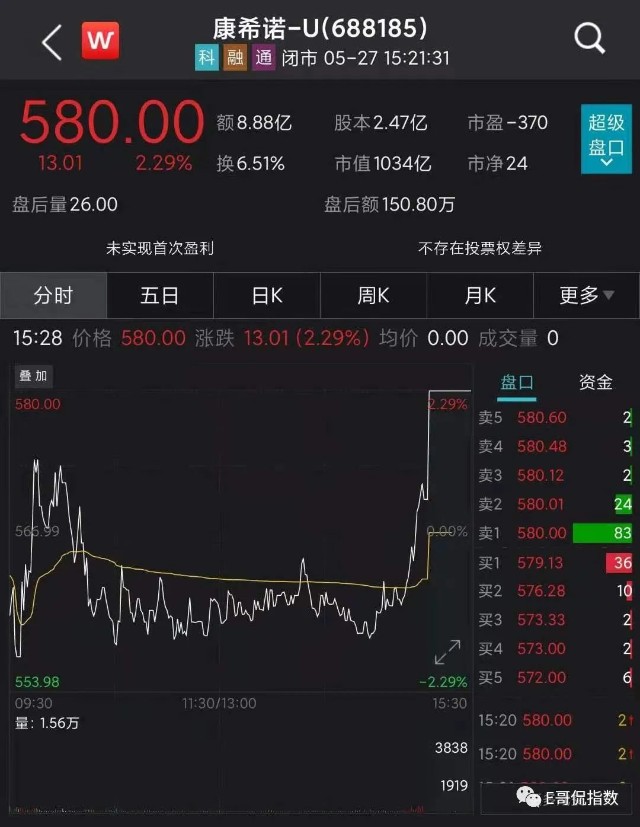This screenshot has width=640, height=827.
Task: Open the 超级盘口 panel
Action: [605, 137]
